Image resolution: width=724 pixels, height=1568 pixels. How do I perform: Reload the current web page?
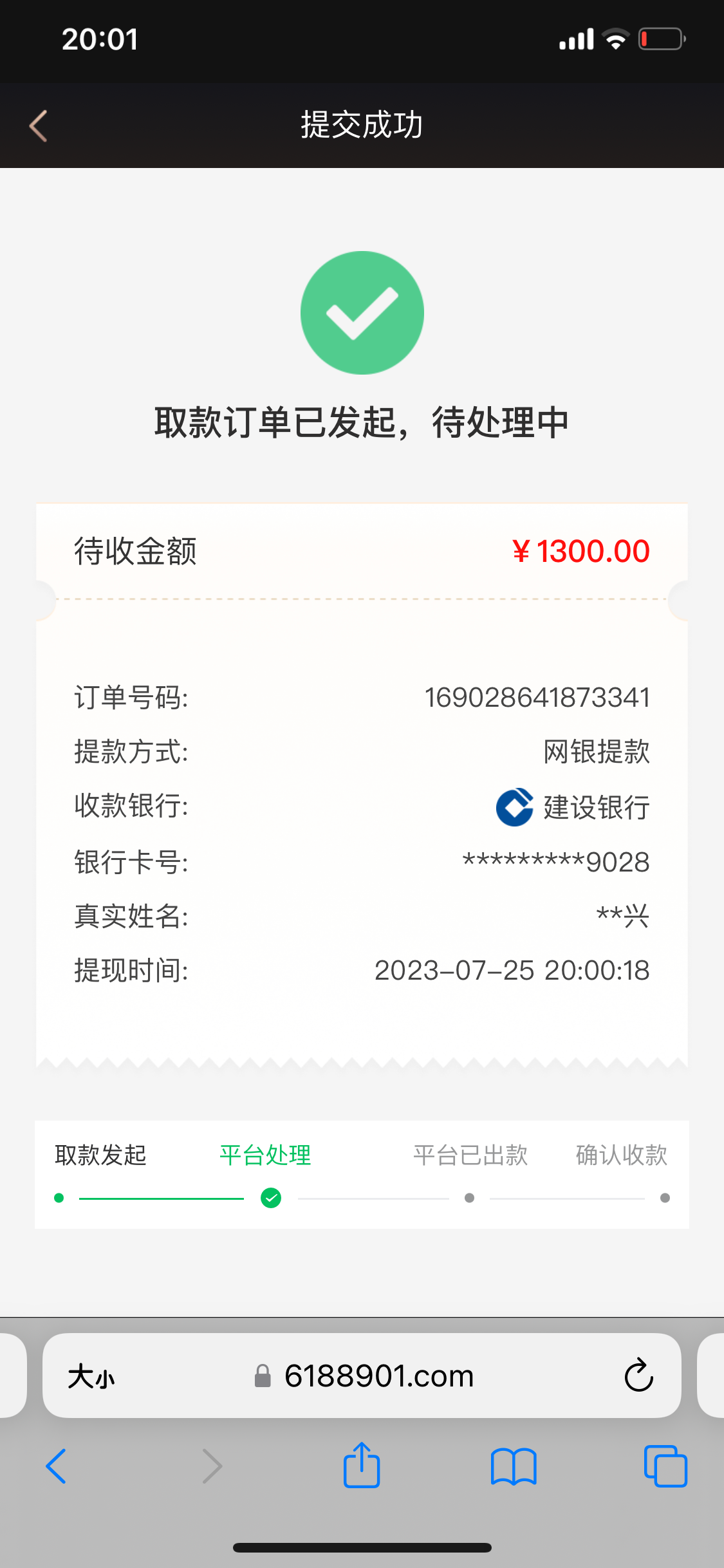[638, 1376]
